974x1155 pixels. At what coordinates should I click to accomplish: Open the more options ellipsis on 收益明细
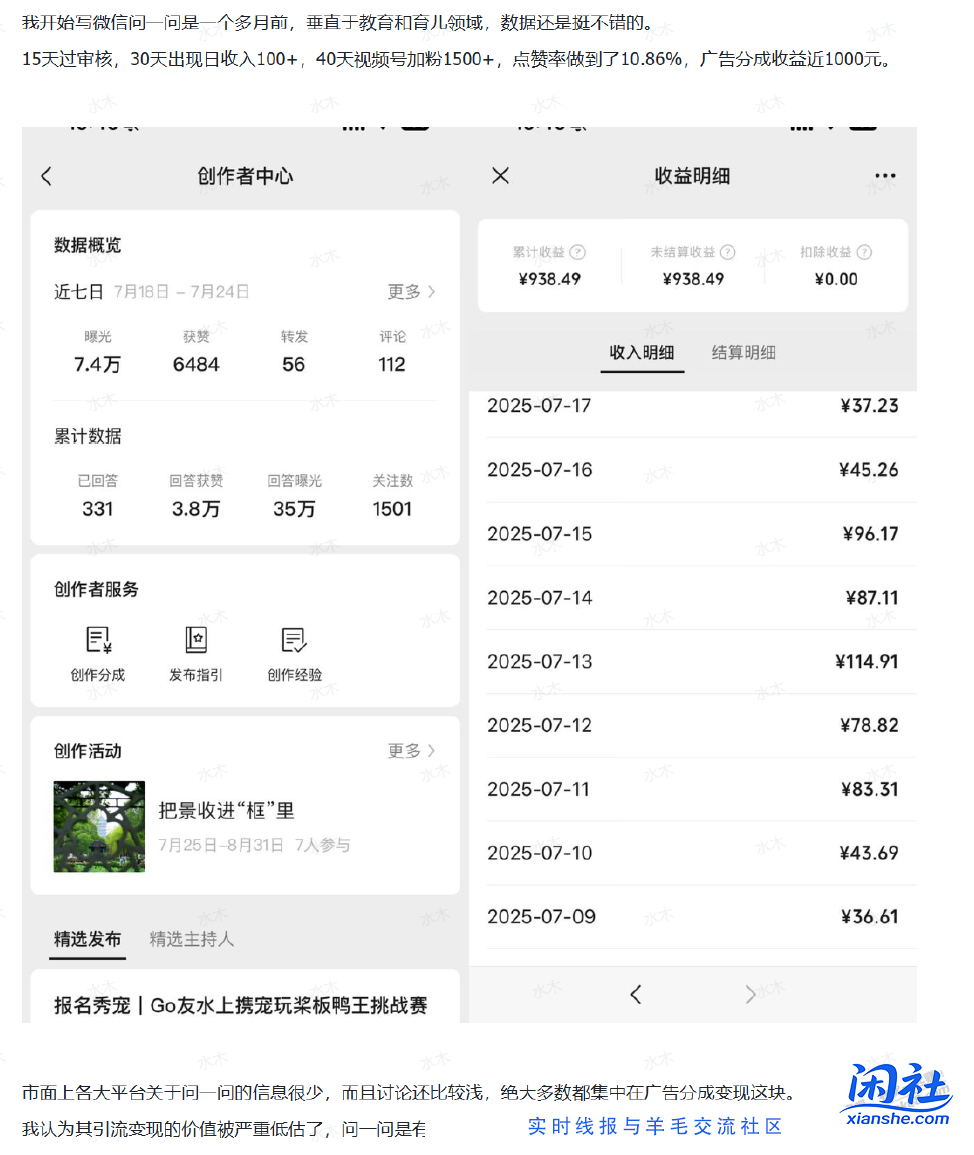coord(885,175)
